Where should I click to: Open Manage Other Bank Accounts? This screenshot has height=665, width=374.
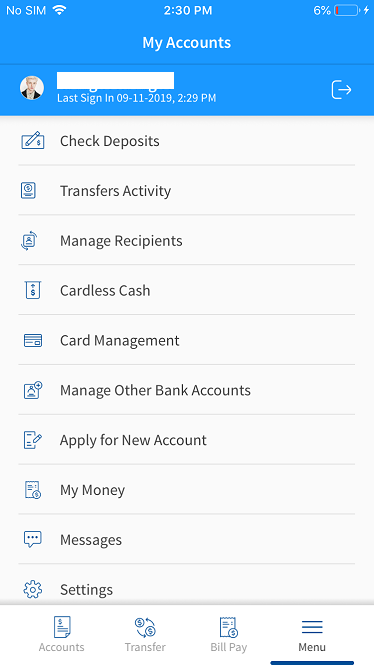(187, 390)
